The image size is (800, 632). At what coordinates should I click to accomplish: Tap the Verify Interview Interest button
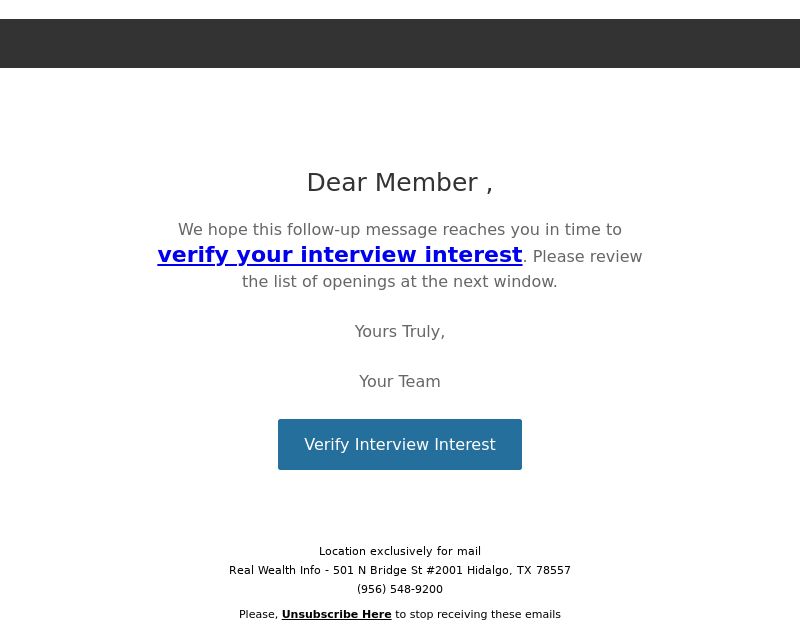click(400, 444)
